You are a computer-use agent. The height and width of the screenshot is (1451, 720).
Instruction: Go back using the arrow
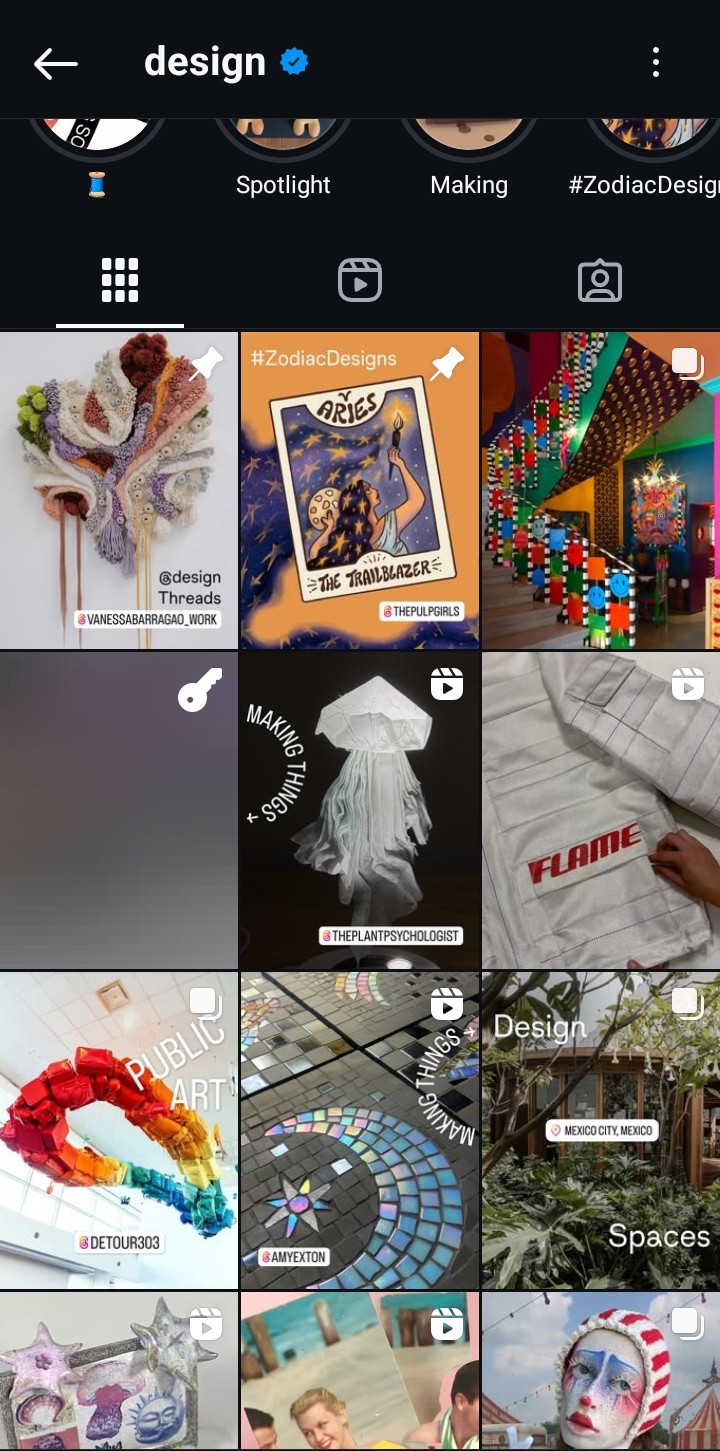pos(56,64)
